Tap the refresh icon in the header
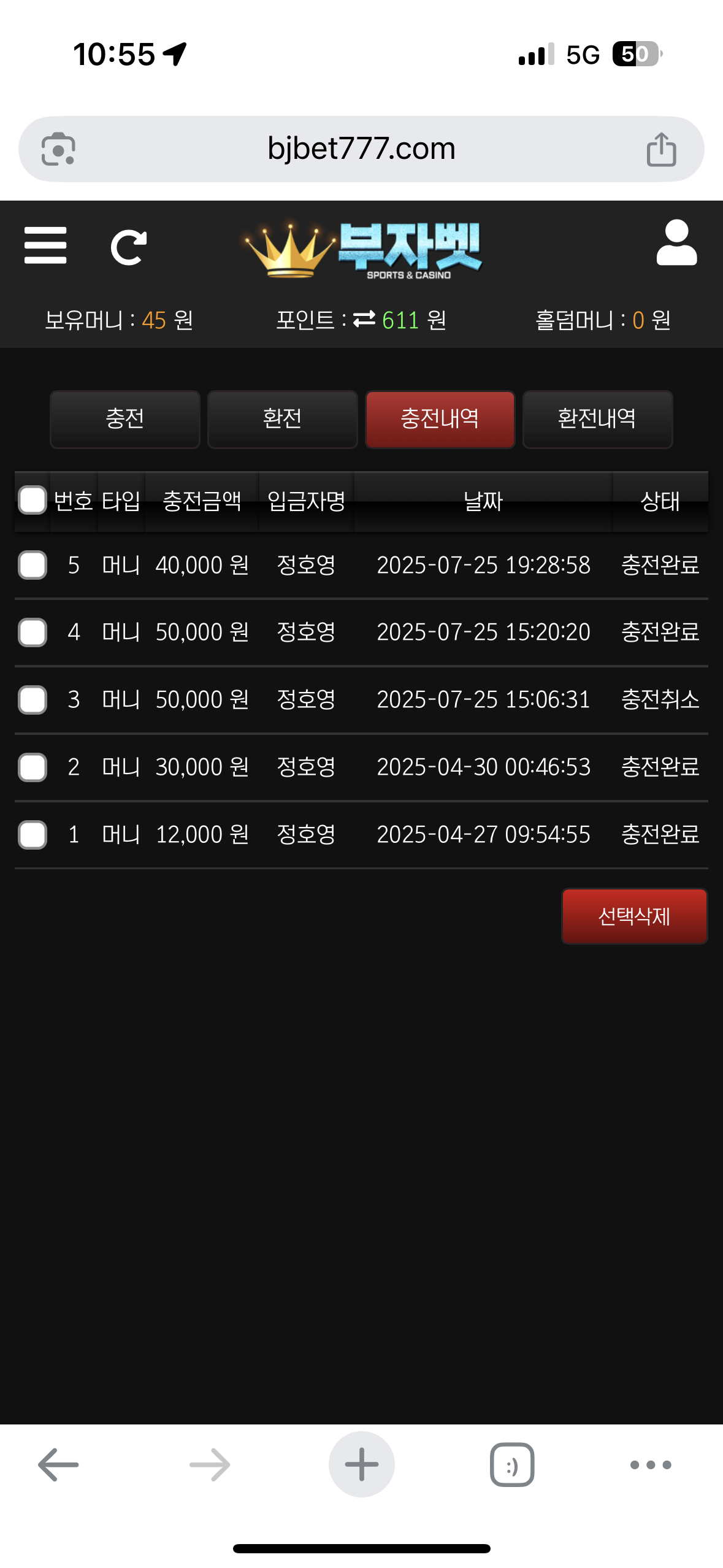This screenshot has height=1568, width=723. [129, 248]
